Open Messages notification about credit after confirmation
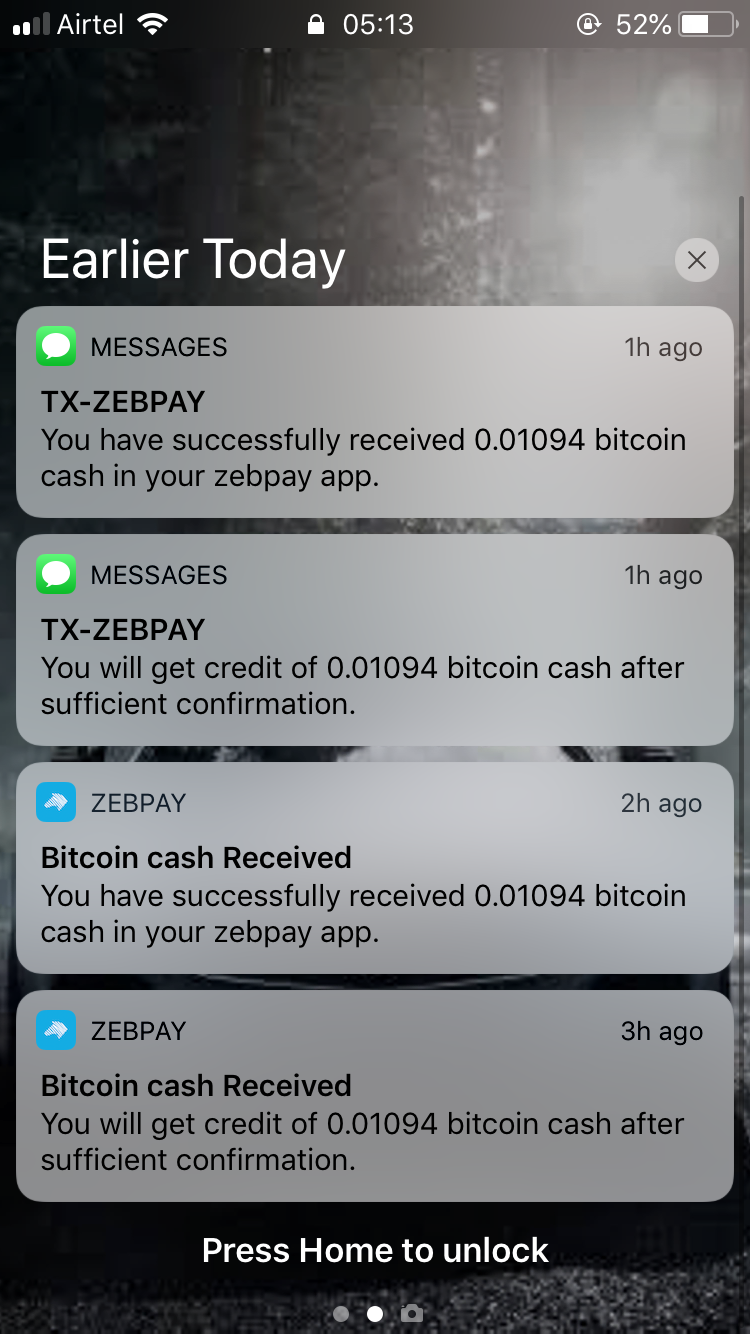750x1334 pixels. (375, 640)
